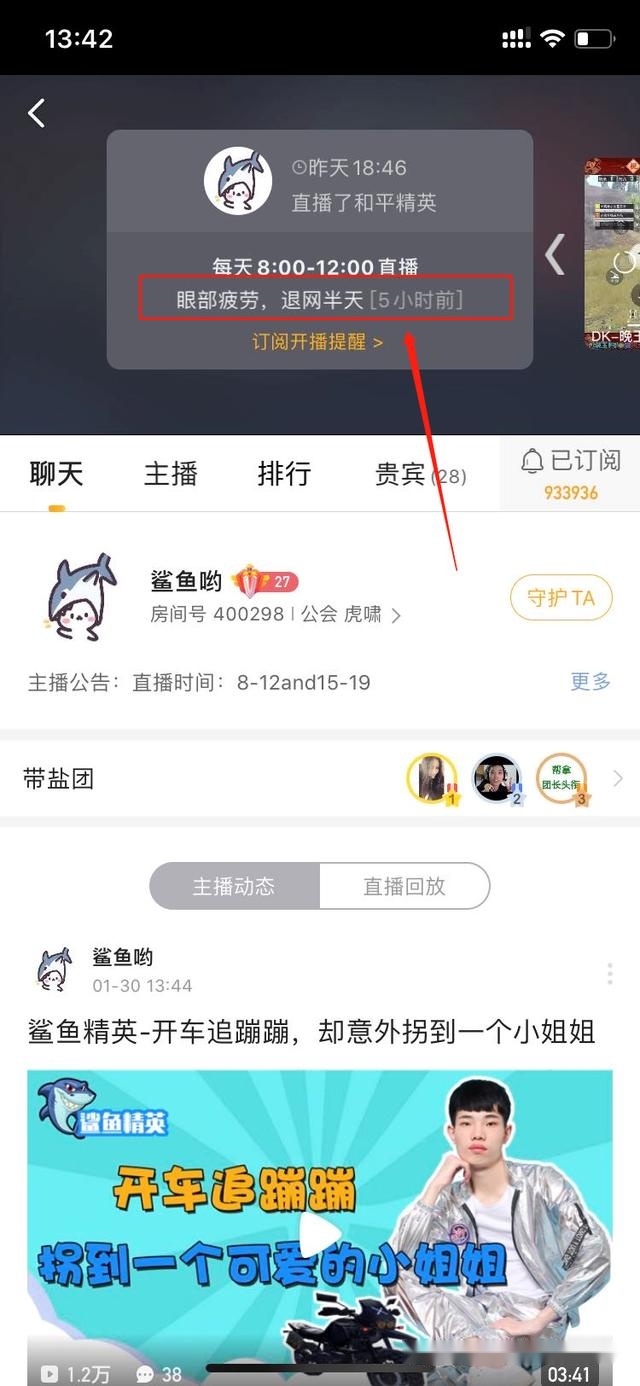Expand the announcement with 更多
This screenshot has height=1386, width=640.
[591, 682]
